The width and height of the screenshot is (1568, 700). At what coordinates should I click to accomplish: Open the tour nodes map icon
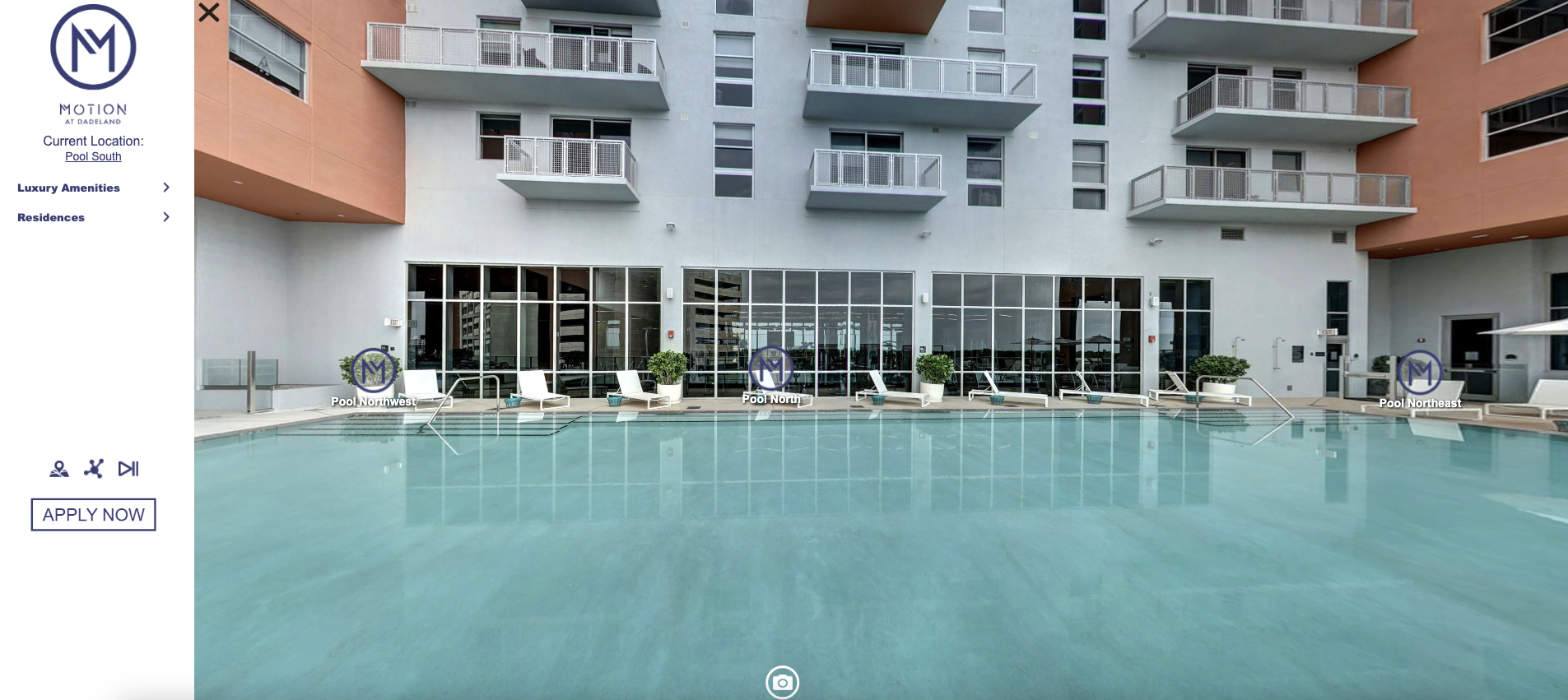[94, 469]
